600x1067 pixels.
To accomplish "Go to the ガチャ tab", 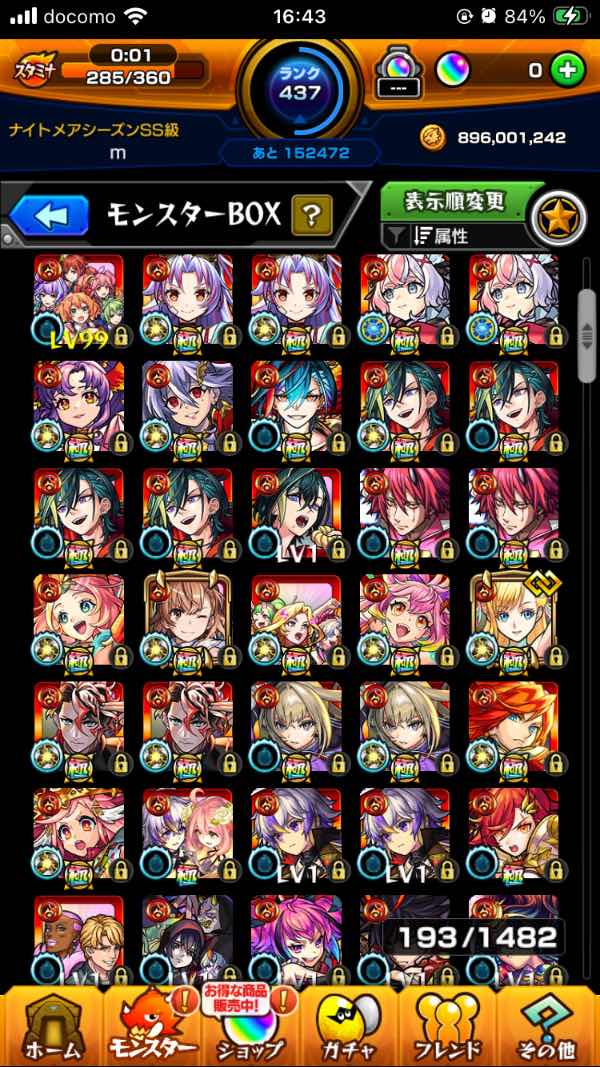I will [350, 1025].
